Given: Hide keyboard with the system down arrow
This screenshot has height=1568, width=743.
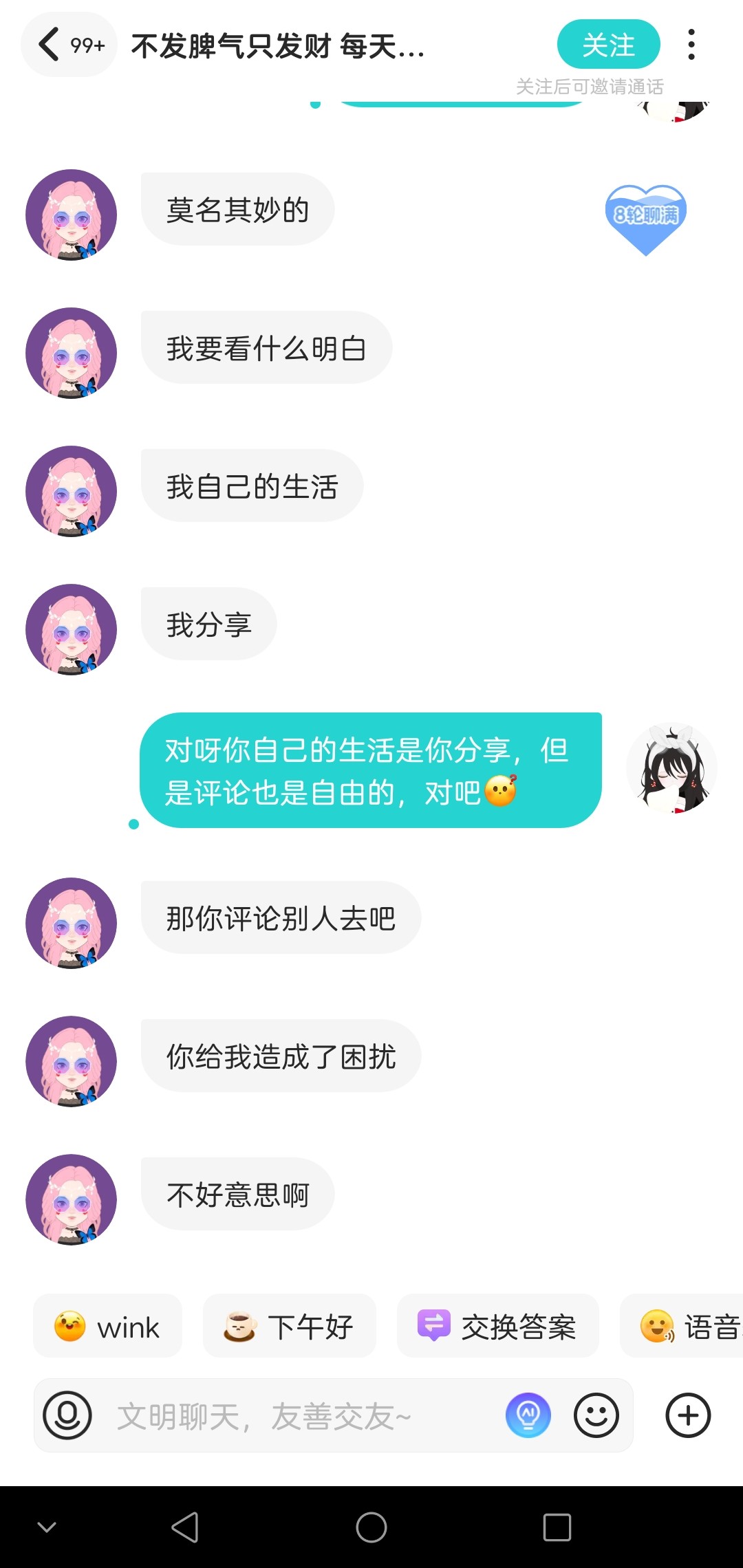Looking at the screenshot, I should 47,1528.
